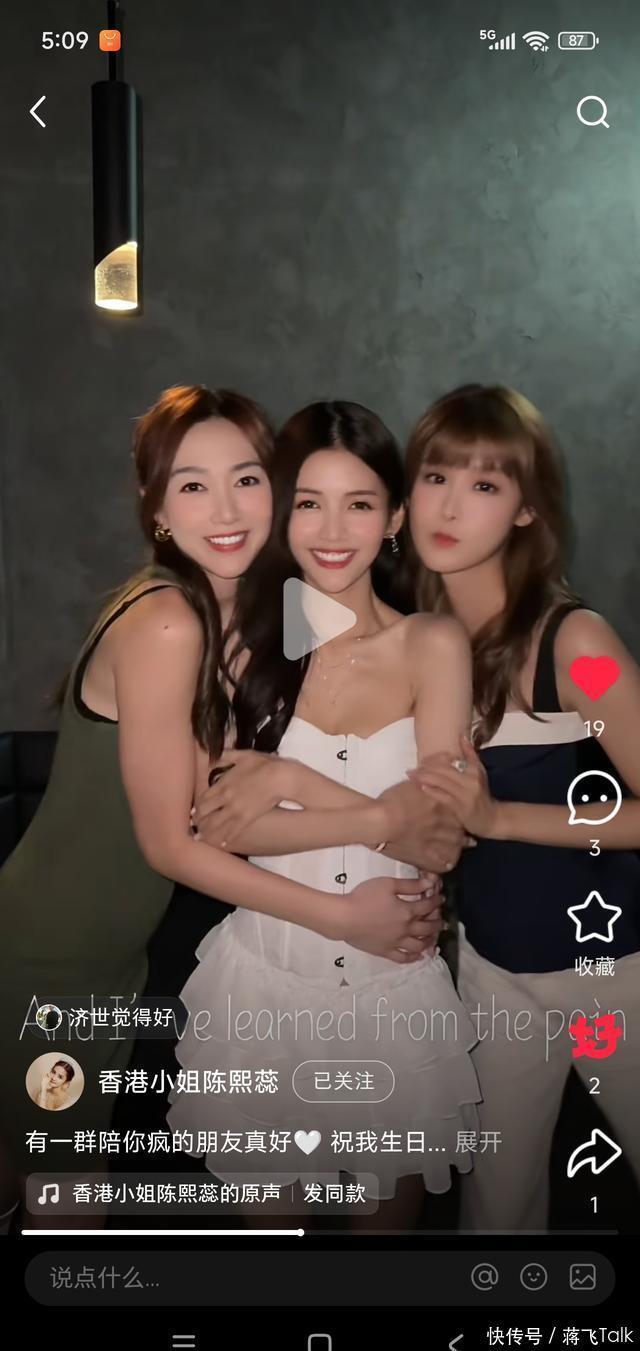Open 香港小姐陈熙蕊's profile avatar

55,1081
